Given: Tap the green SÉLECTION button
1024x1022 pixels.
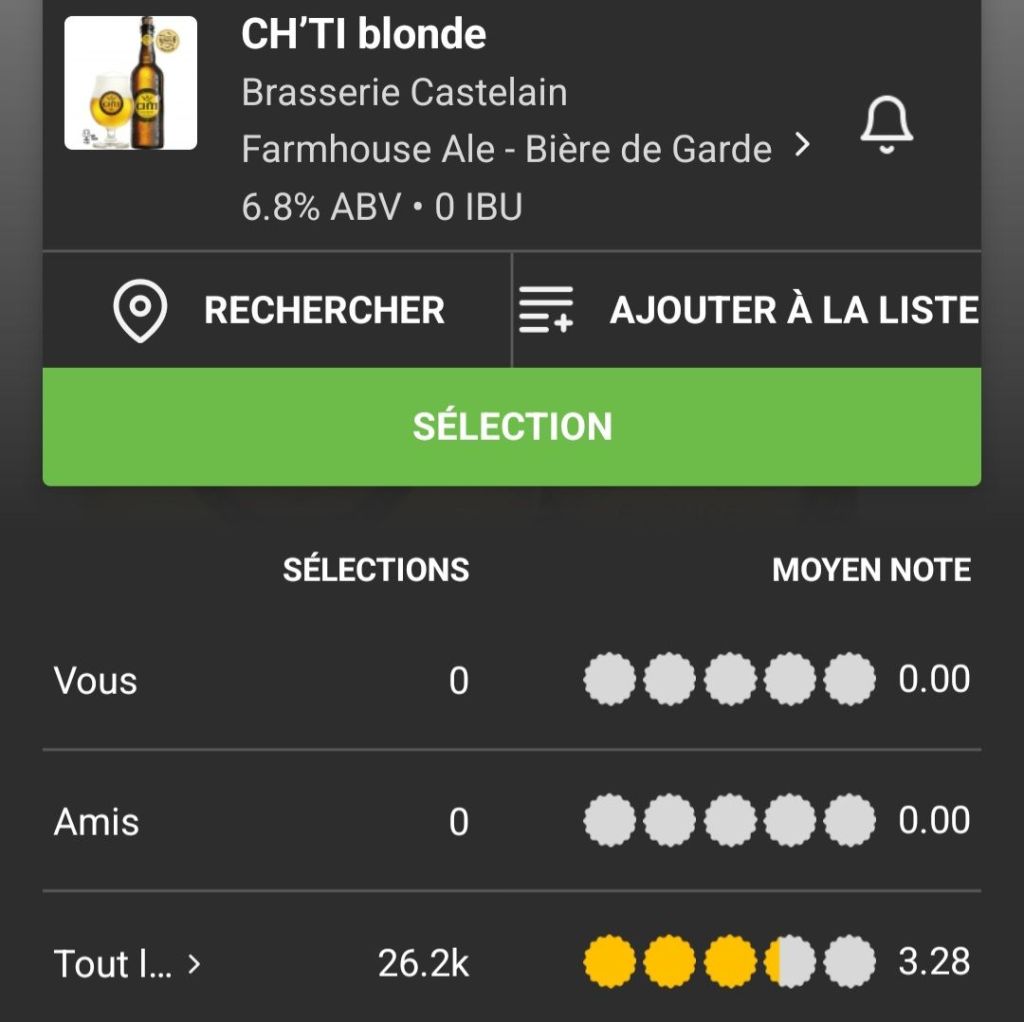Looking at the screenshot, I should pos(512,427).
